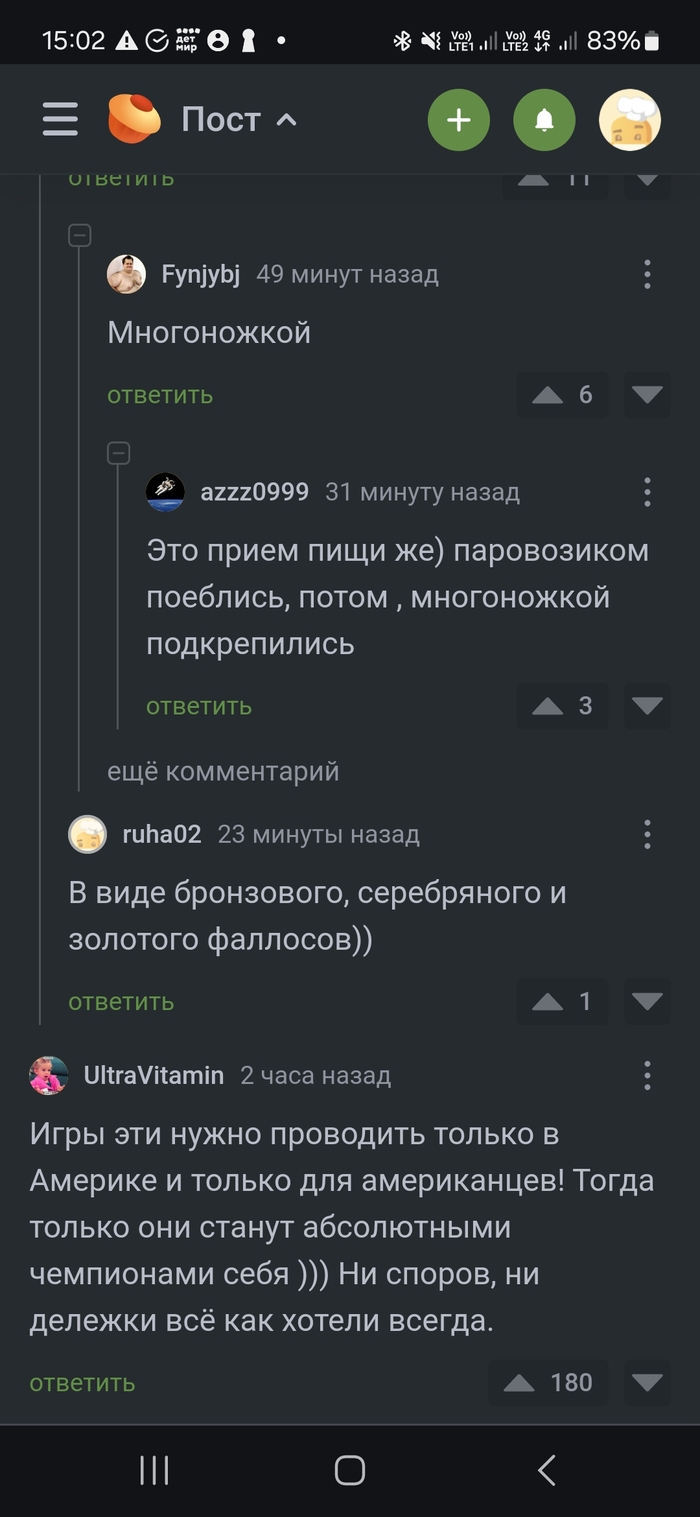Open overflow menu on Fynjybj's comment
Screen dimensions: 700x1517
point(647,274)
